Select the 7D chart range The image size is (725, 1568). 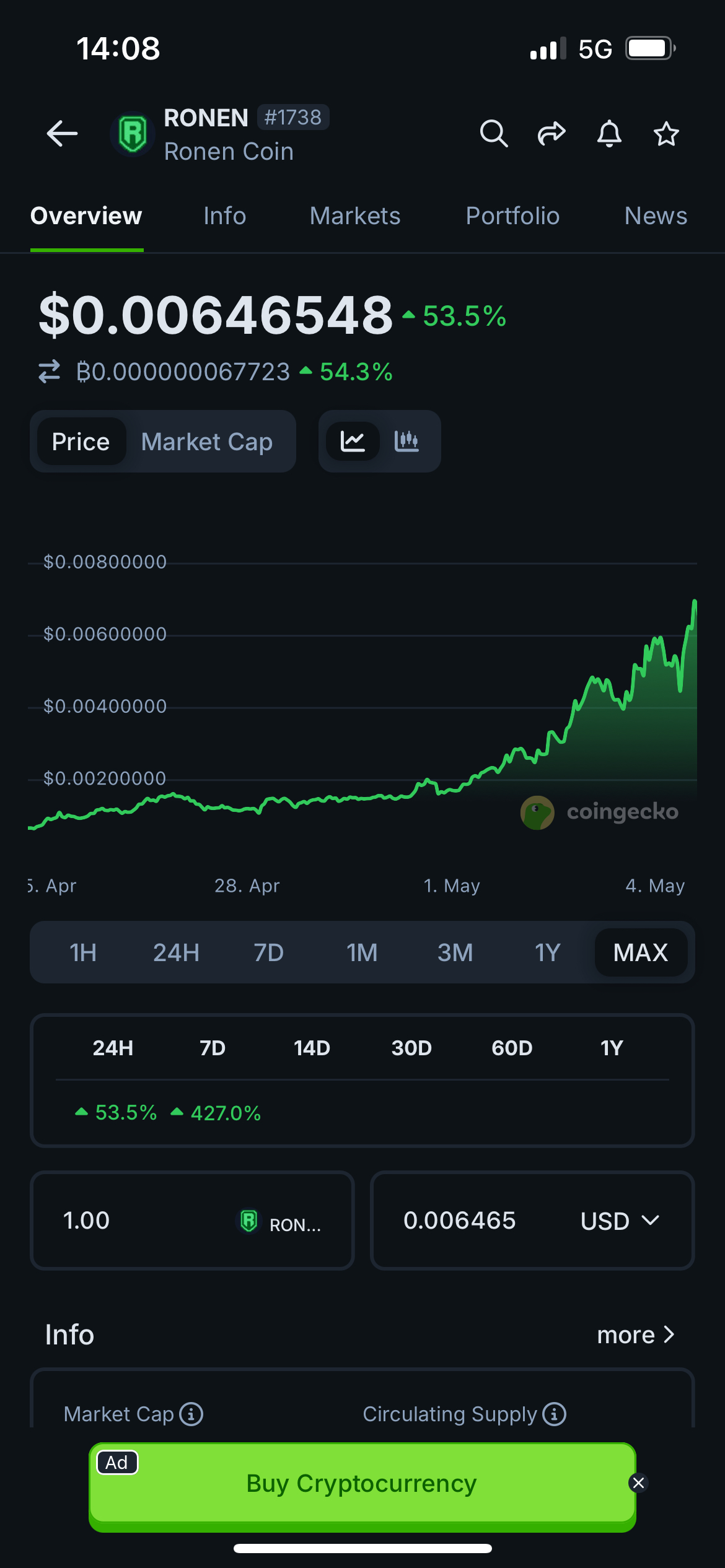269,952
